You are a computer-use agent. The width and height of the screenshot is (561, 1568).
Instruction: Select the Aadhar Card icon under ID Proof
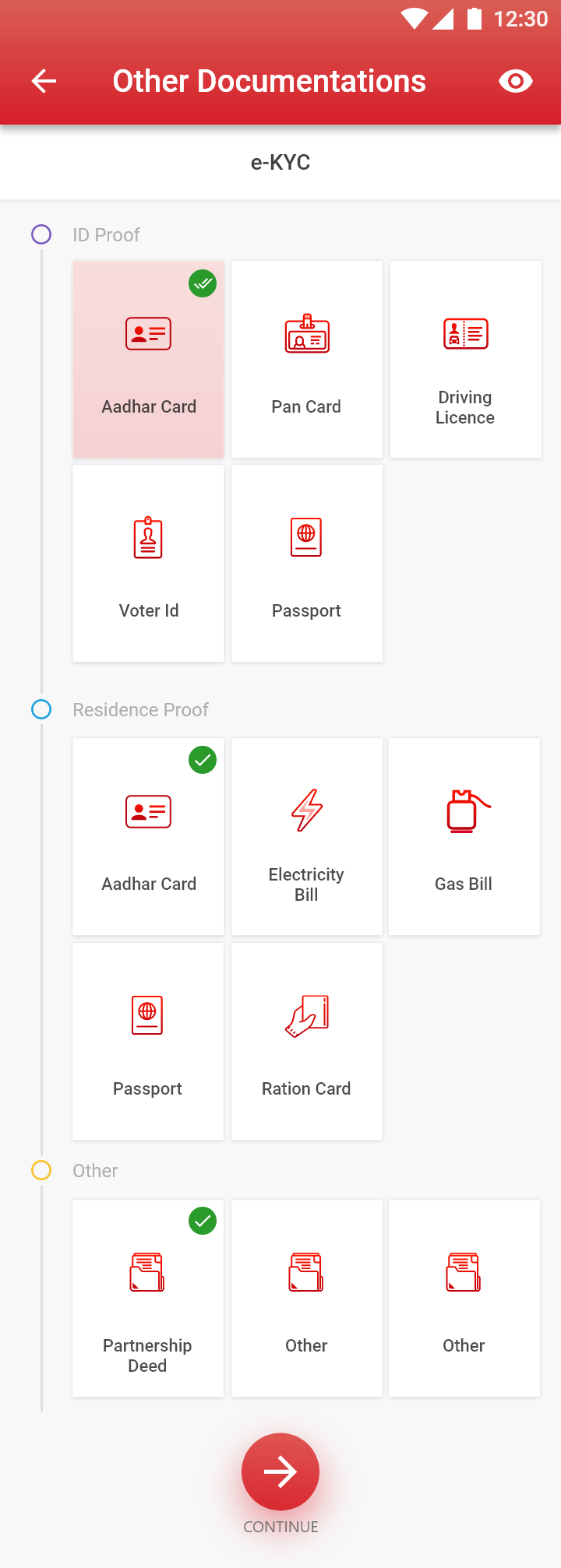pyautogui.click(x=148, y=333)
